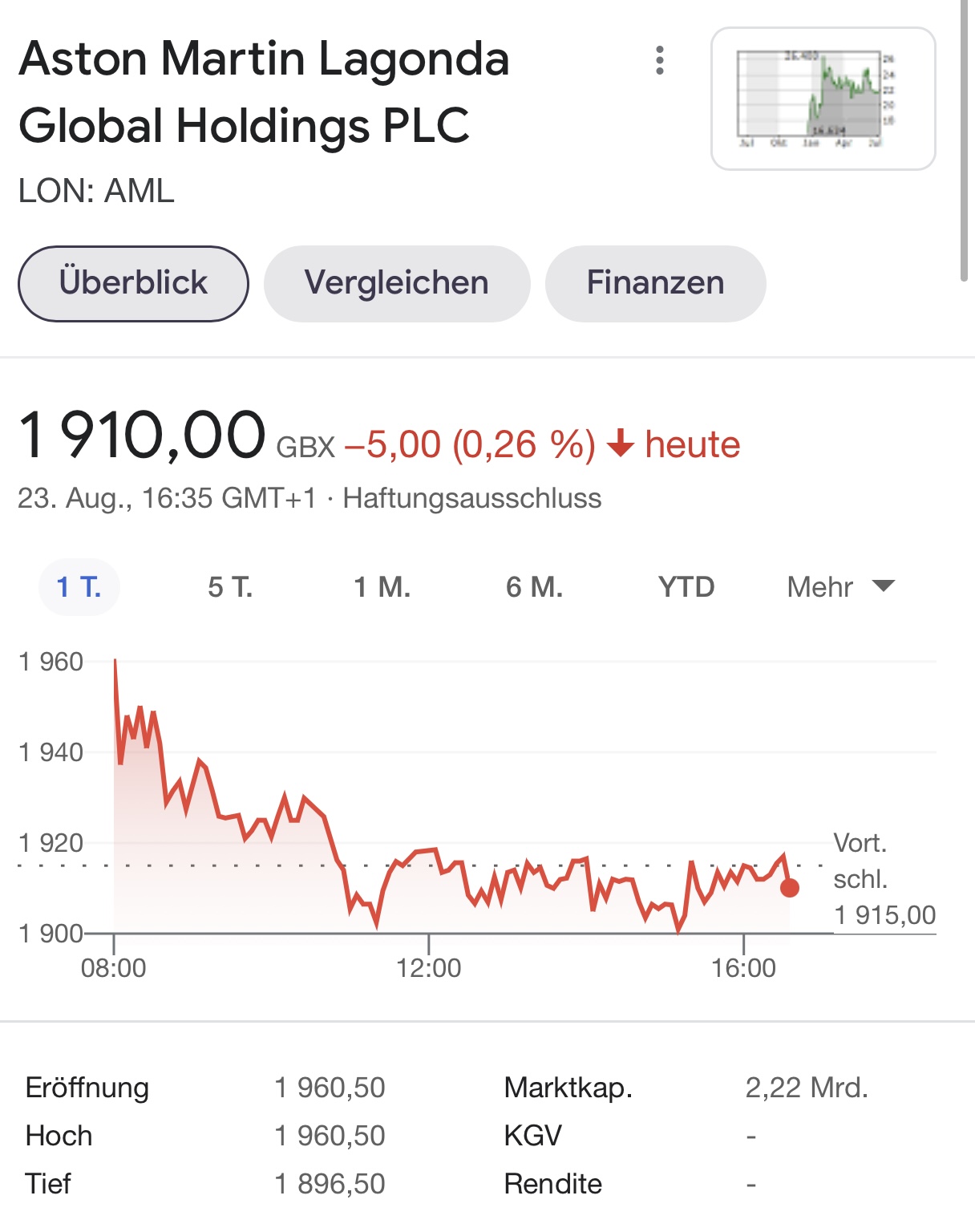Switch to the Vergleichen chip
Screen dimensions: 975x1232
[x=397, y=283]
